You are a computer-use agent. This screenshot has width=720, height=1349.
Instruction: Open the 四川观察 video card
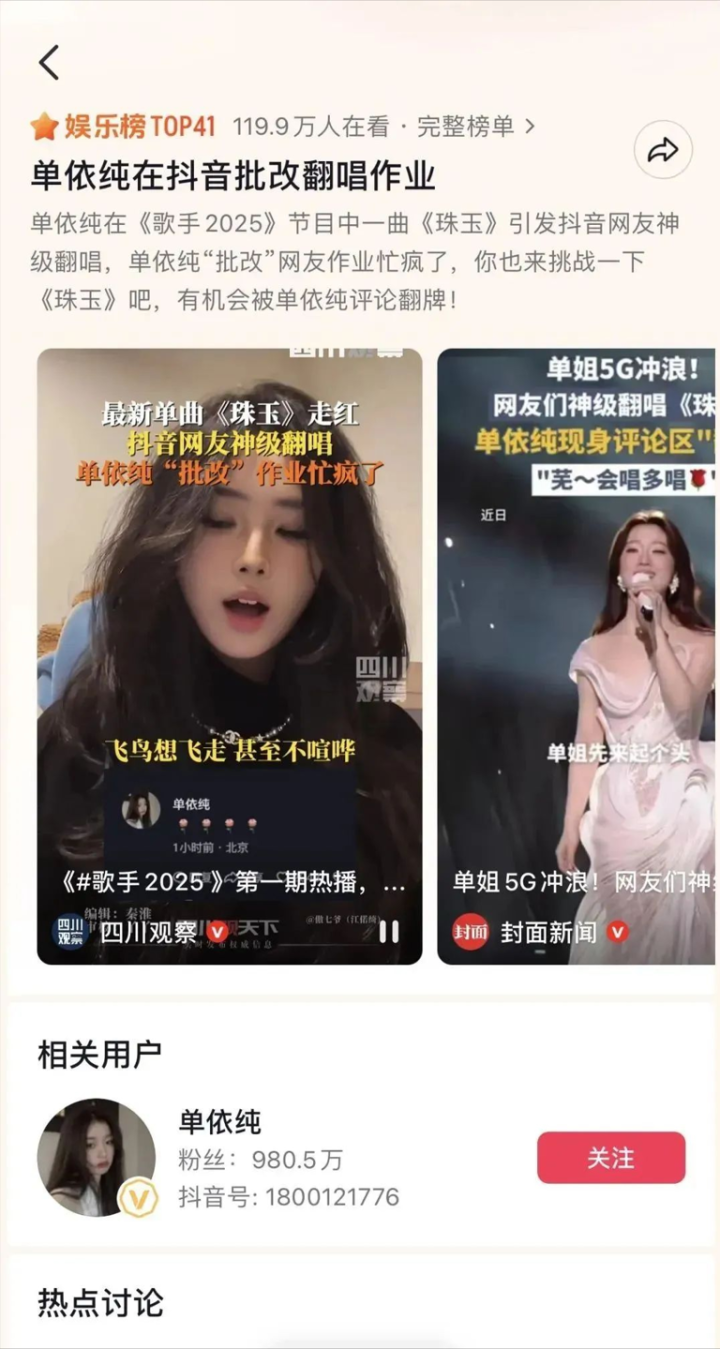[x=230, y=656]
